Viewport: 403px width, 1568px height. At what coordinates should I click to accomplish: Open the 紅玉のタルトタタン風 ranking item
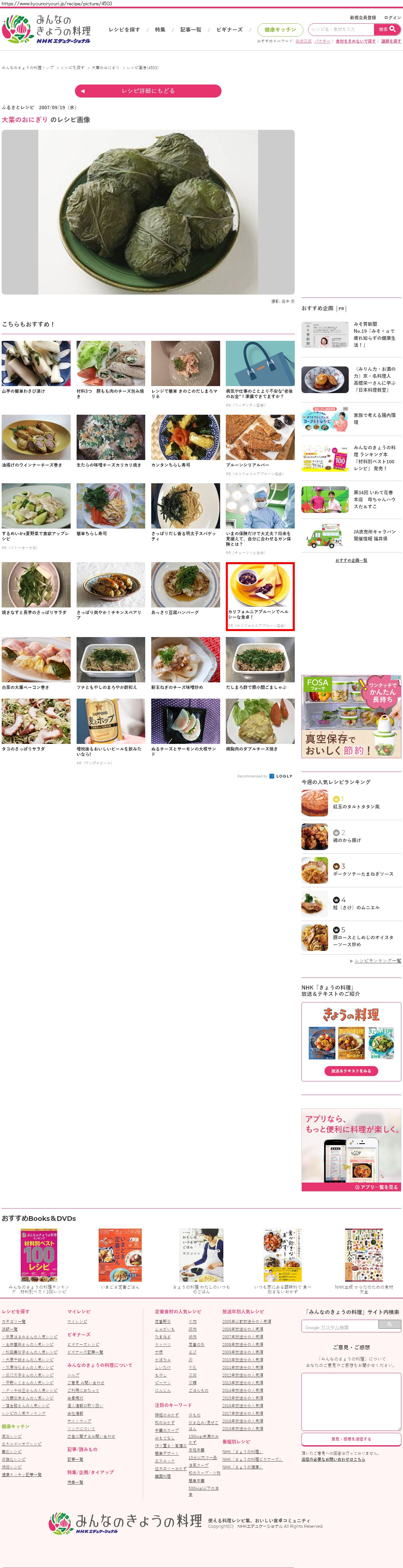coord(356,806)
